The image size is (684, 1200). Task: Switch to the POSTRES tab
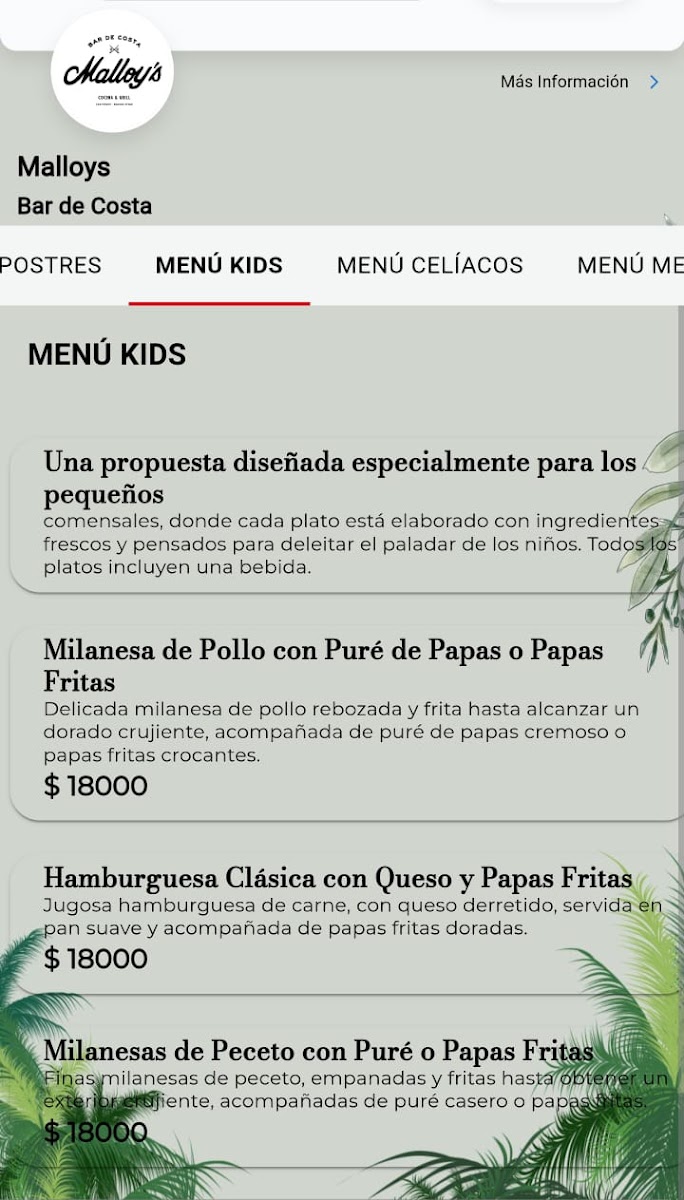point(51,265)
